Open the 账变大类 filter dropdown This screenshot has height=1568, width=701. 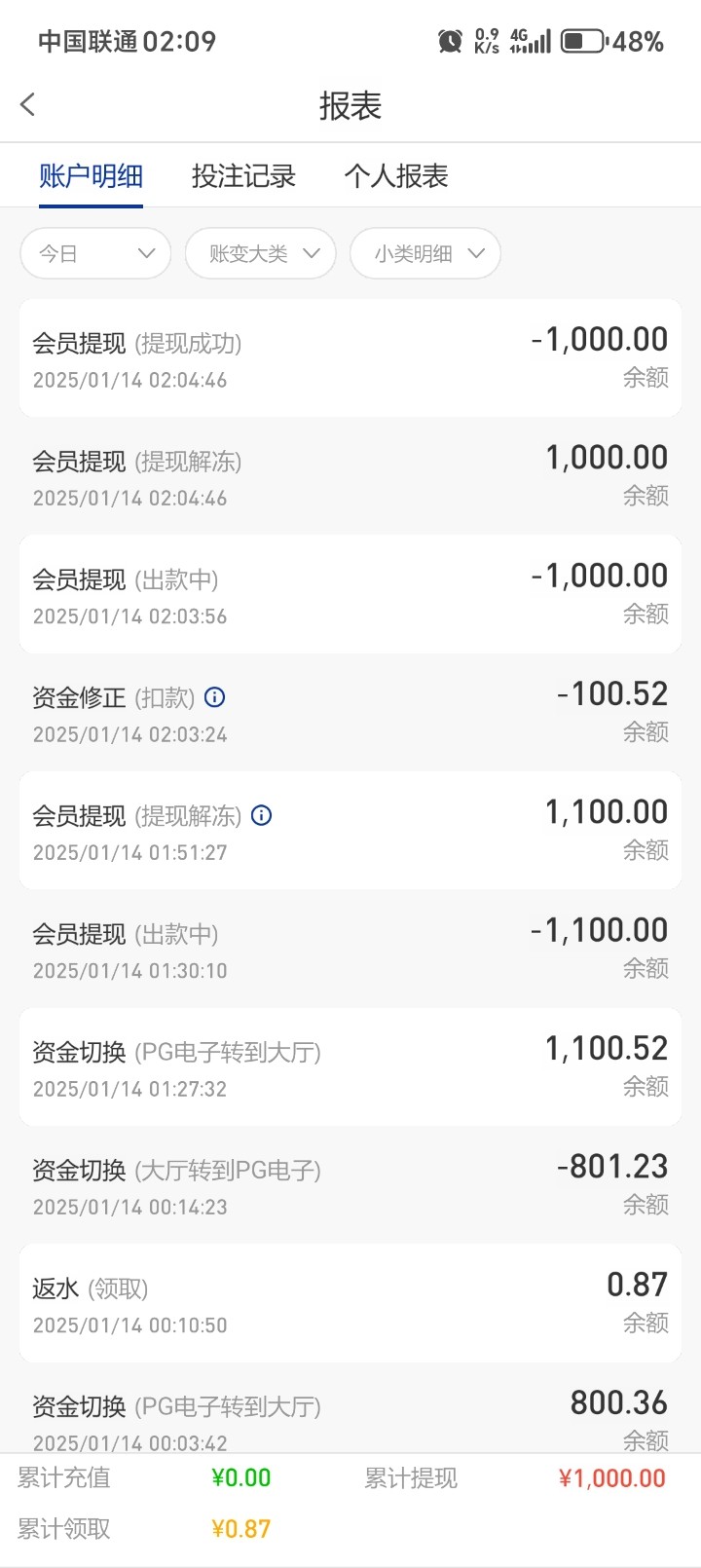pos(261,253)
